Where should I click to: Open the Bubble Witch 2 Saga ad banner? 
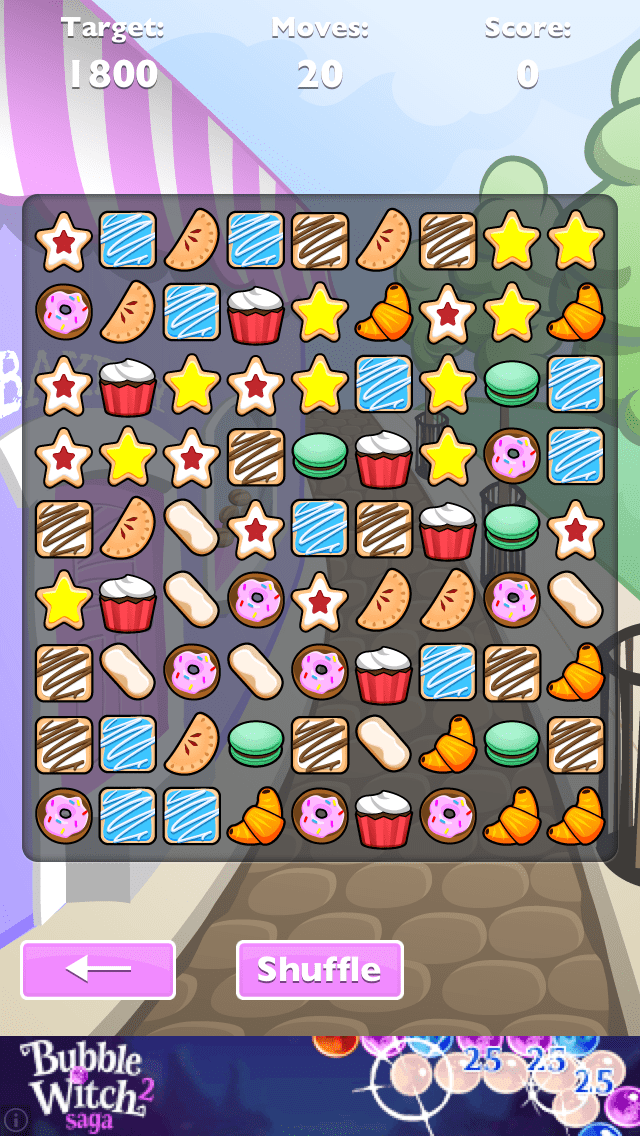pos(320,1085)
